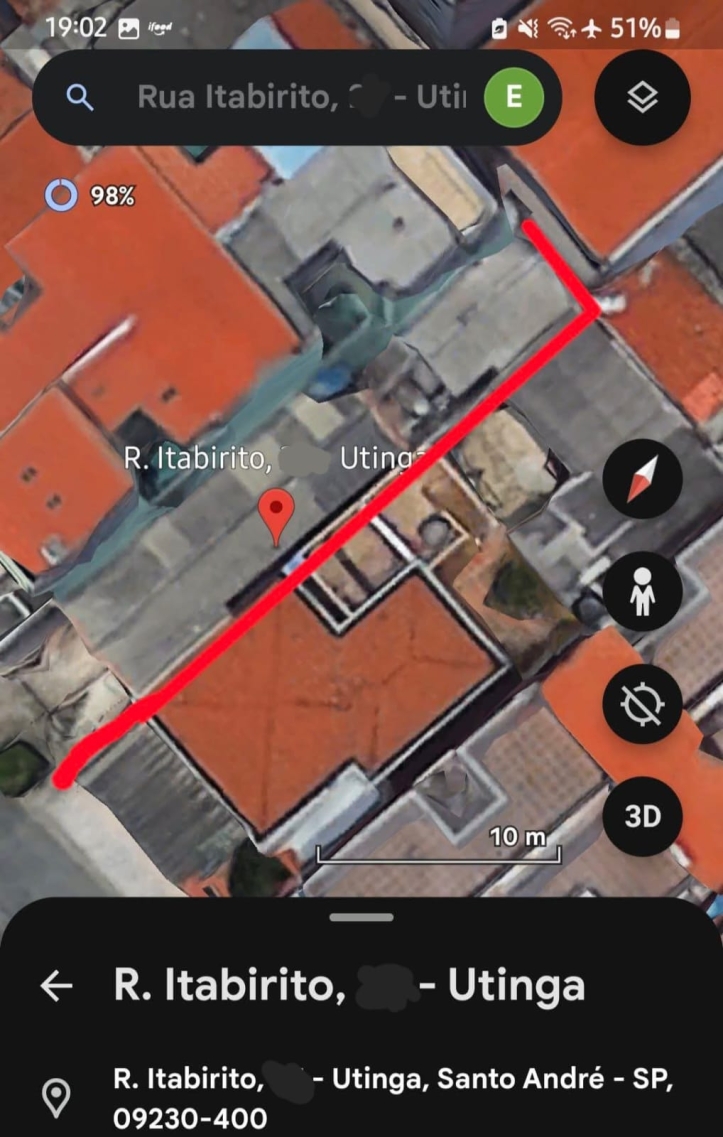Reset map orientation with the compass
Image resolution: width=723 pixels, height=1137 pixels.
(x=642, y=478)
